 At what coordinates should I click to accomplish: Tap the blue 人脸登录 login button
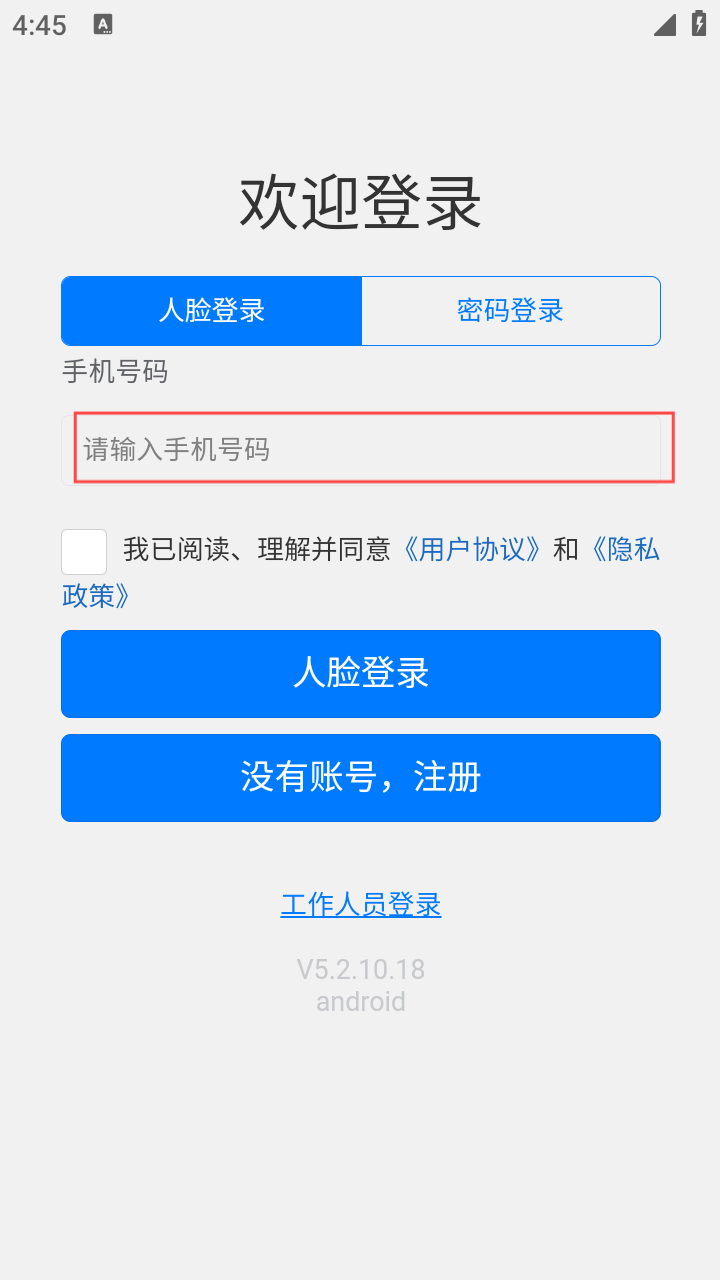click(x=360, y=673)
